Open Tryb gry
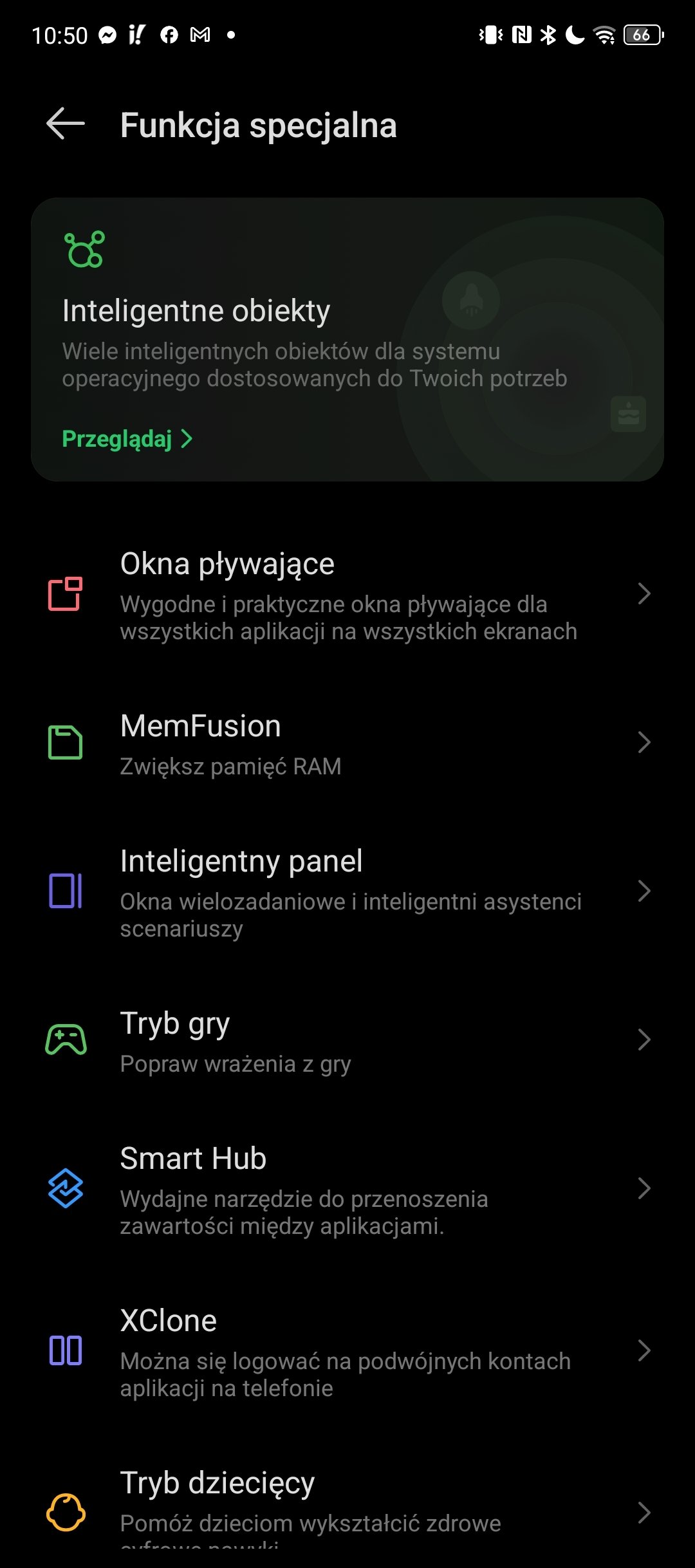 tap(347, 1040)
